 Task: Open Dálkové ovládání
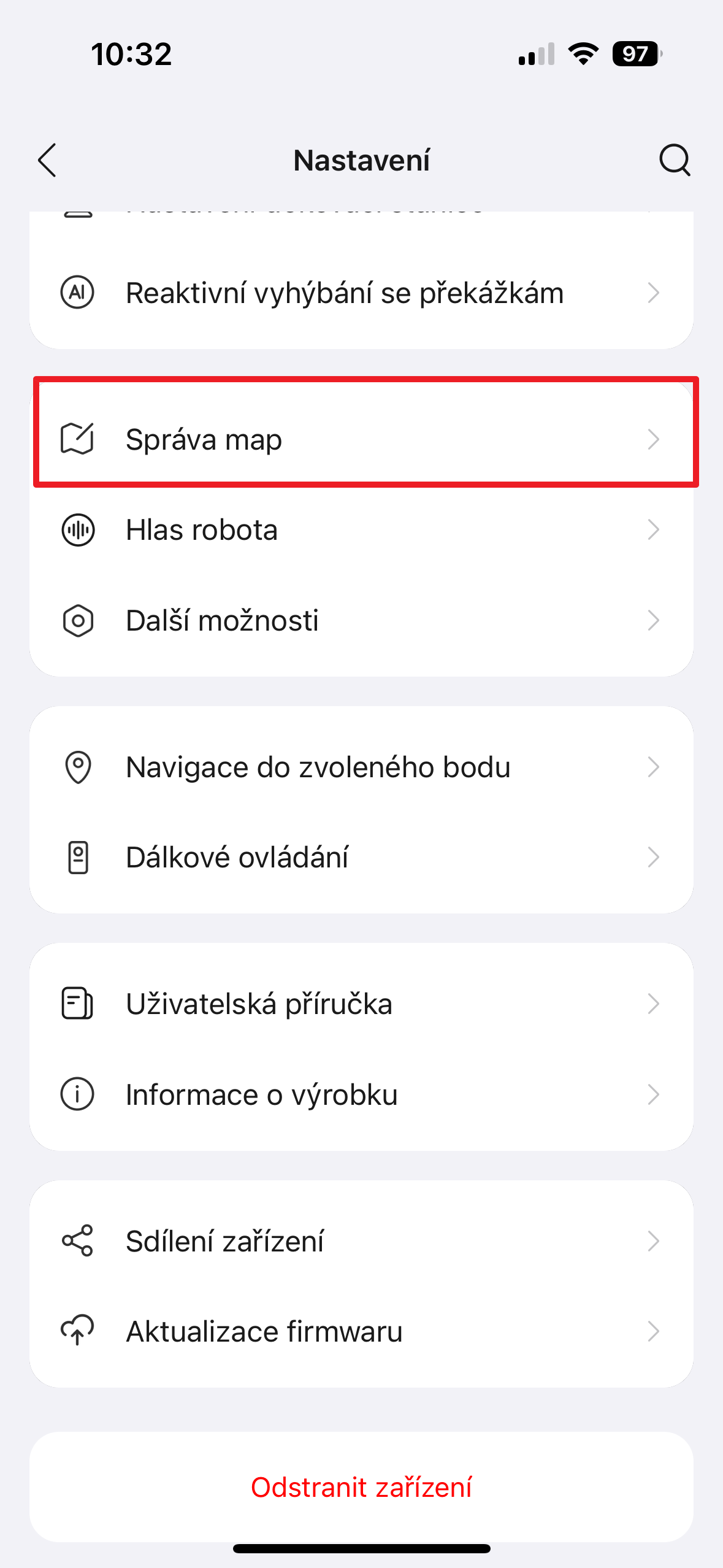click(x=361, y=857)
